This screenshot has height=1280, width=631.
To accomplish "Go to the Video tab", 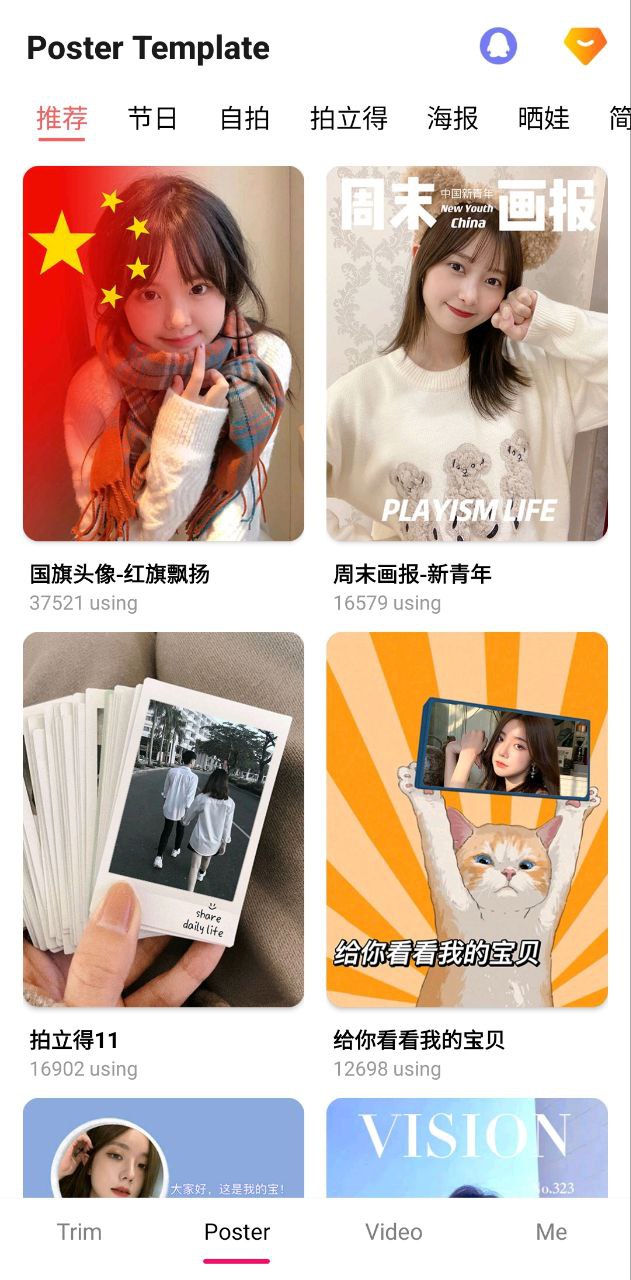I will pos(394,1232).
